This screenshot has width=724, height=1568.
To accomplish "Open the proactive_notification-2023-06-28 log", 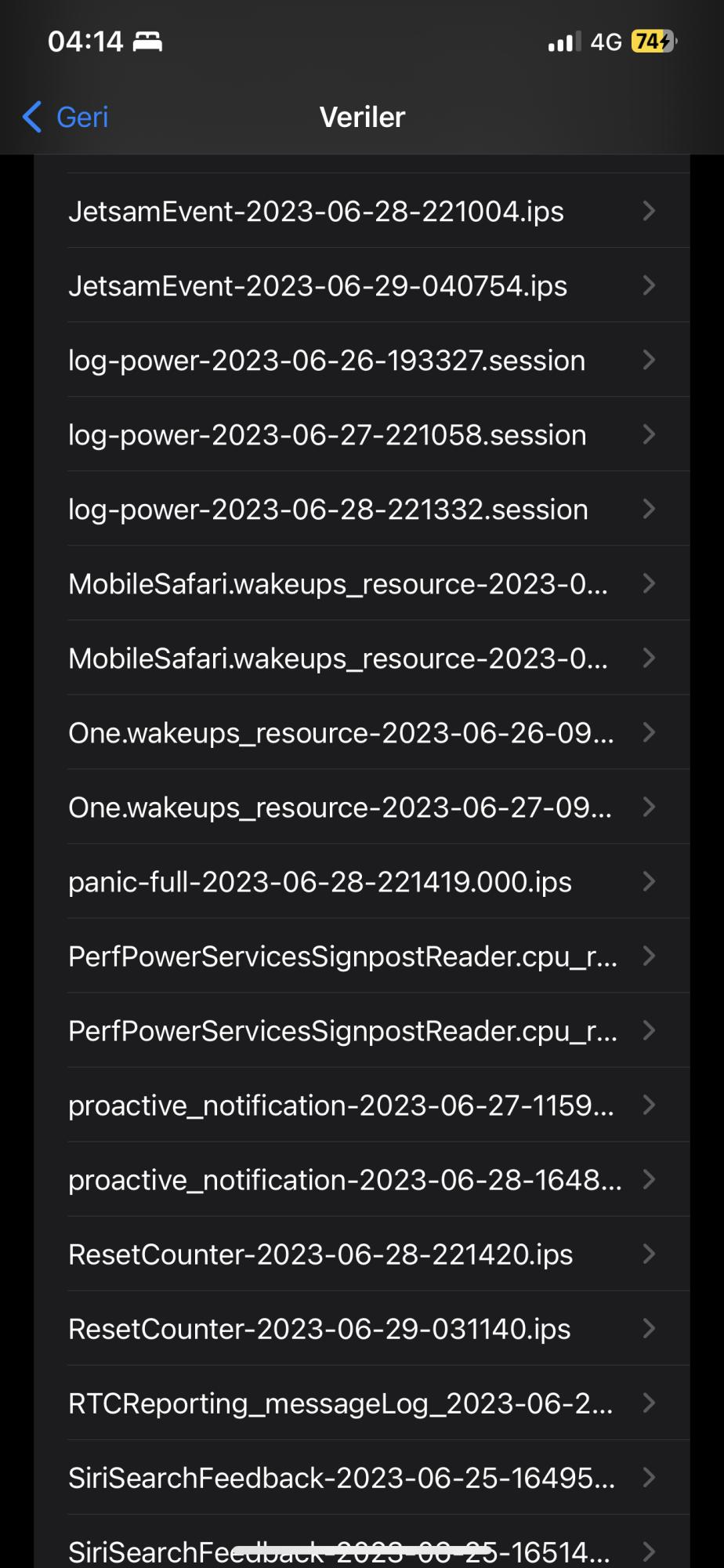I will click(345, 1179).
